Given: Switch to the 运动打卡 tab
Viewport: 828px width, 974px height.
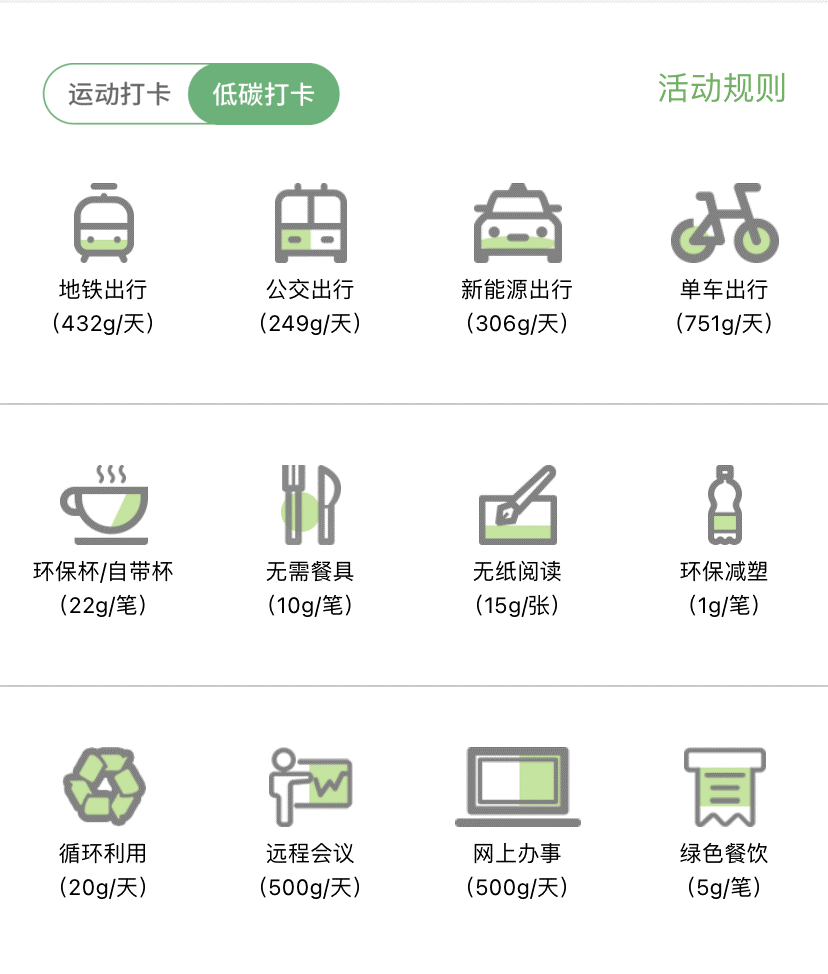Looking at the screenshot, I should tap(119, 95).
